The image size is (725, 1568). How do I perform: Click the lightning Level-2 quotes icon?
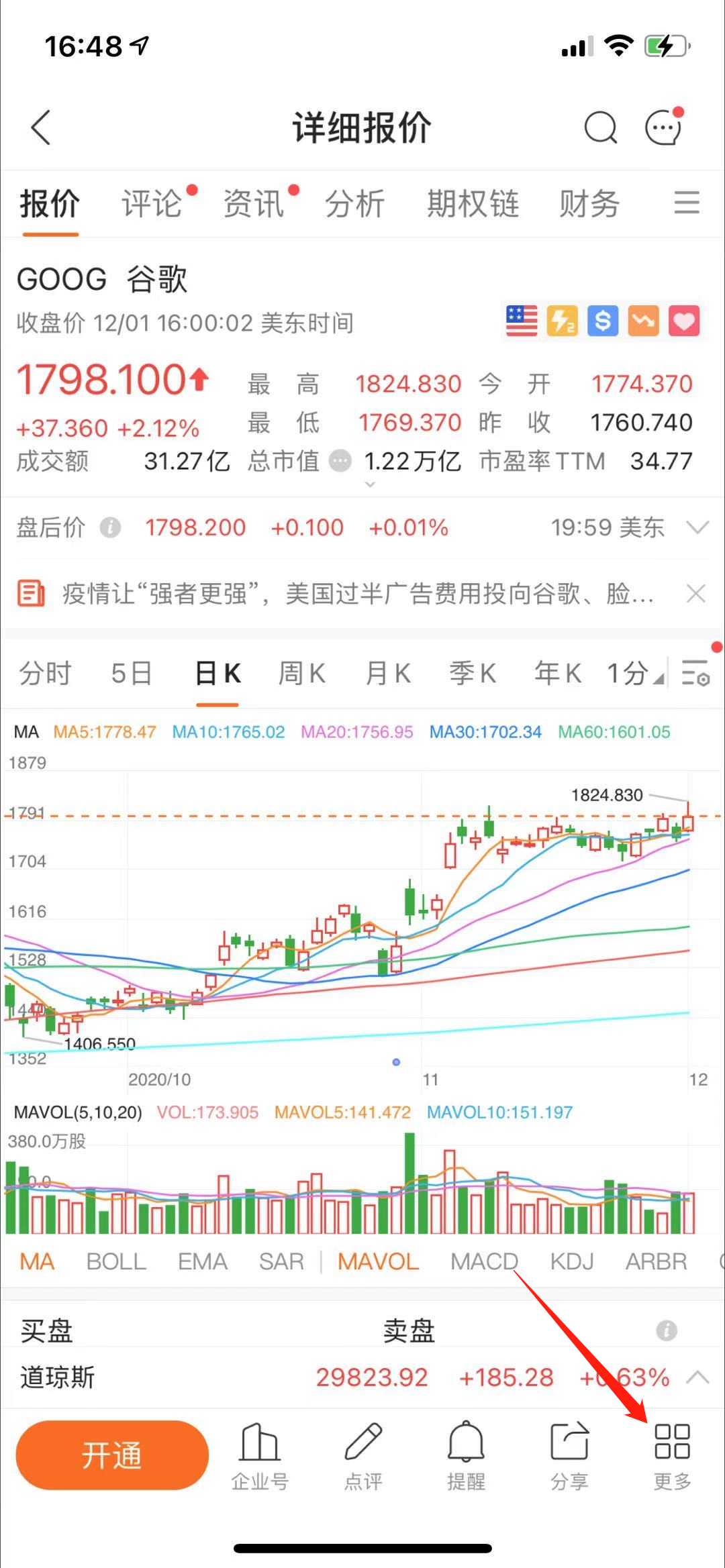point(562,321)
